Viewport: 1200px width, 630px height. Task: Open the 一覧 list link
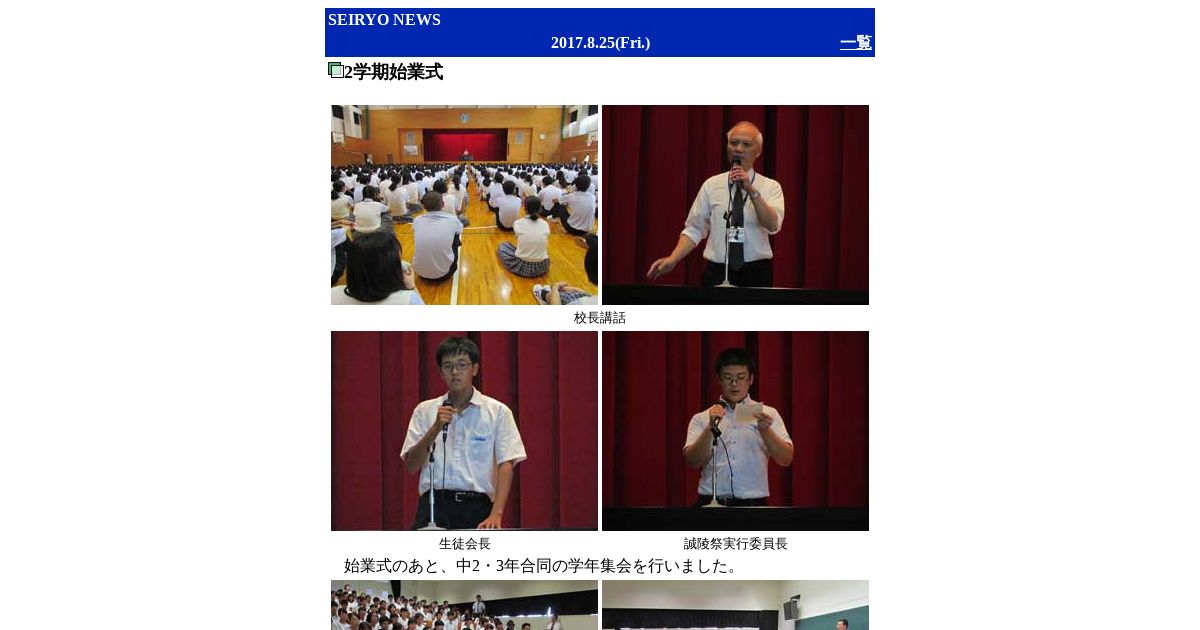(855, 43)
